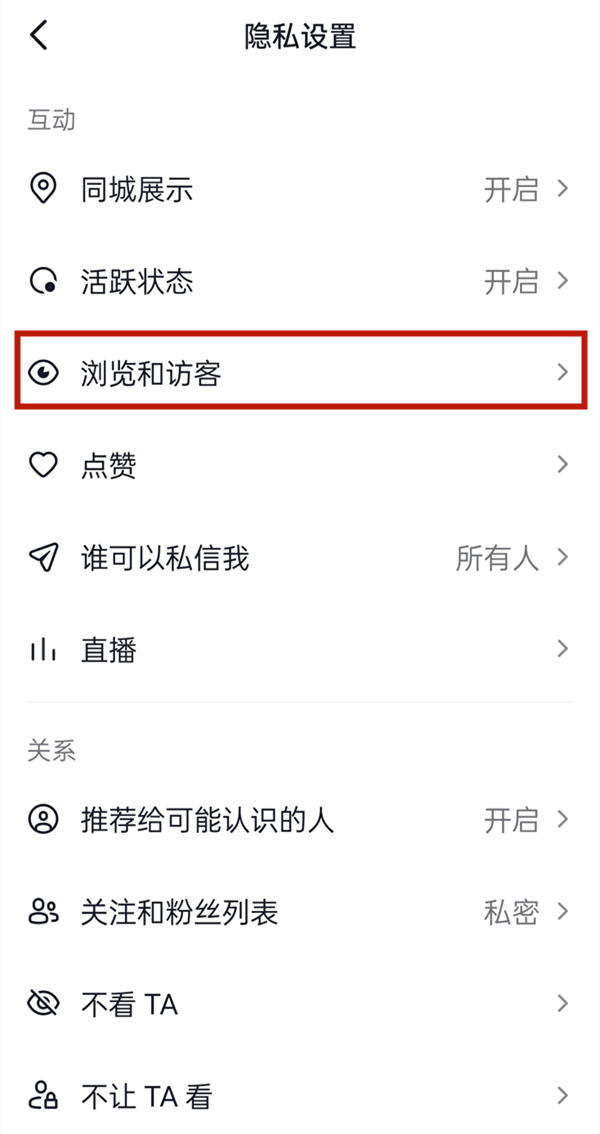Open 不让 TA 看 list

300,1096
